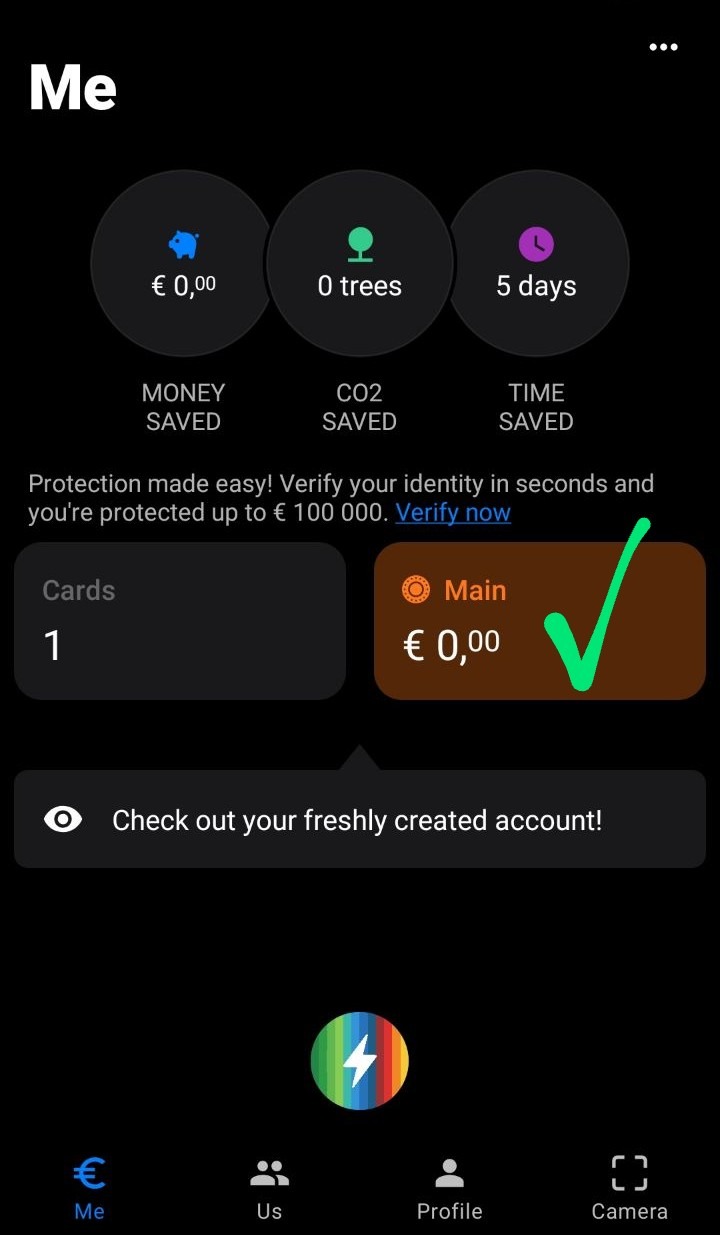Open the three-dot overflow menu
Screen dimensions: 720x1235
pyautogui.click(x=663, y=47)
